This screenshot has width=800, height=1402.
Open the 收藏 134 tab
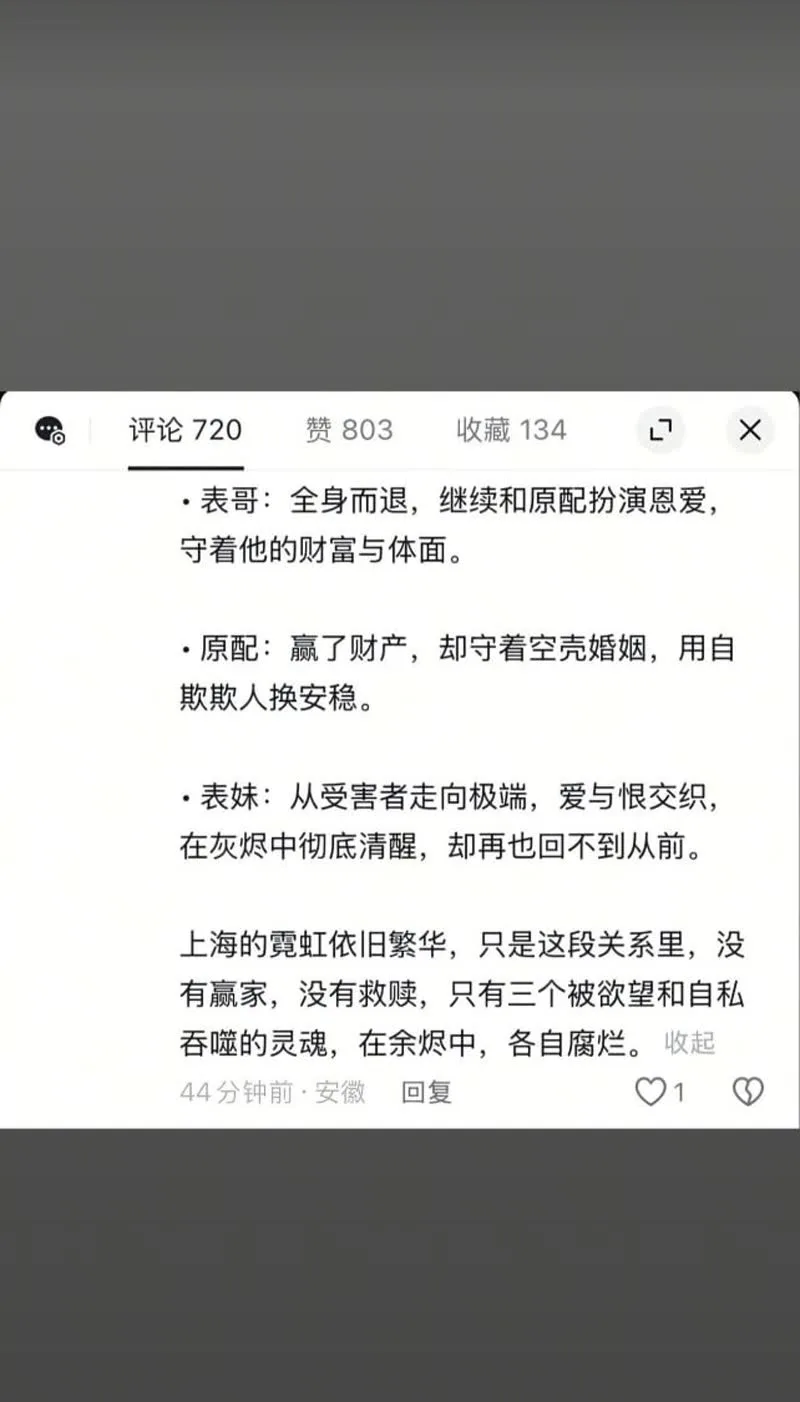click(511, 431)
